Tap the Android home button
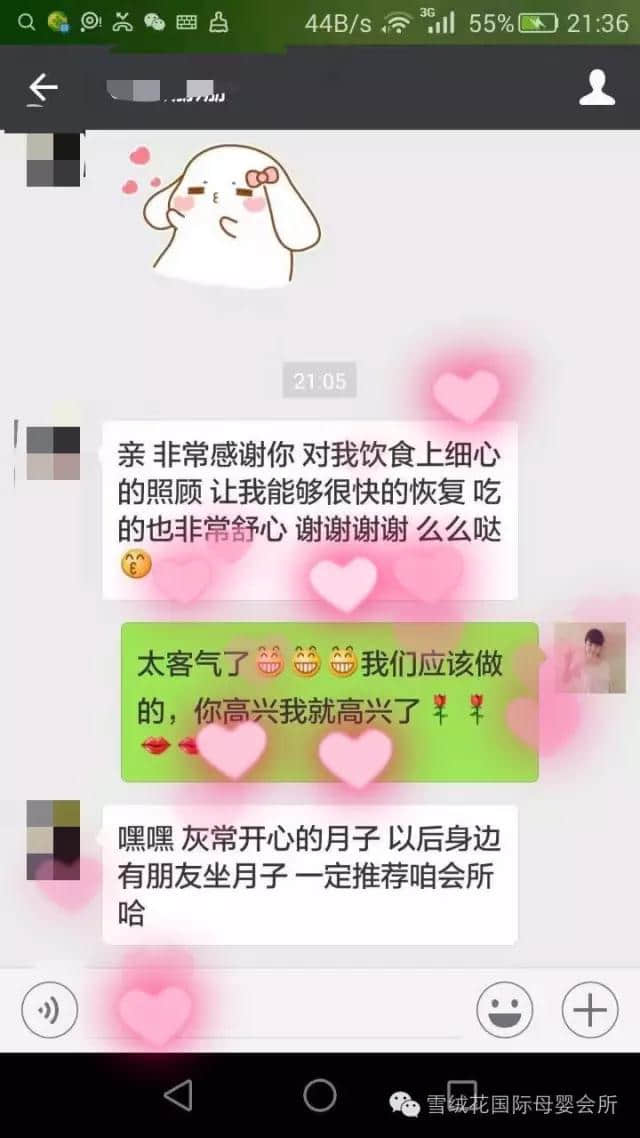640x1138 pixels. coord(320,1095)
